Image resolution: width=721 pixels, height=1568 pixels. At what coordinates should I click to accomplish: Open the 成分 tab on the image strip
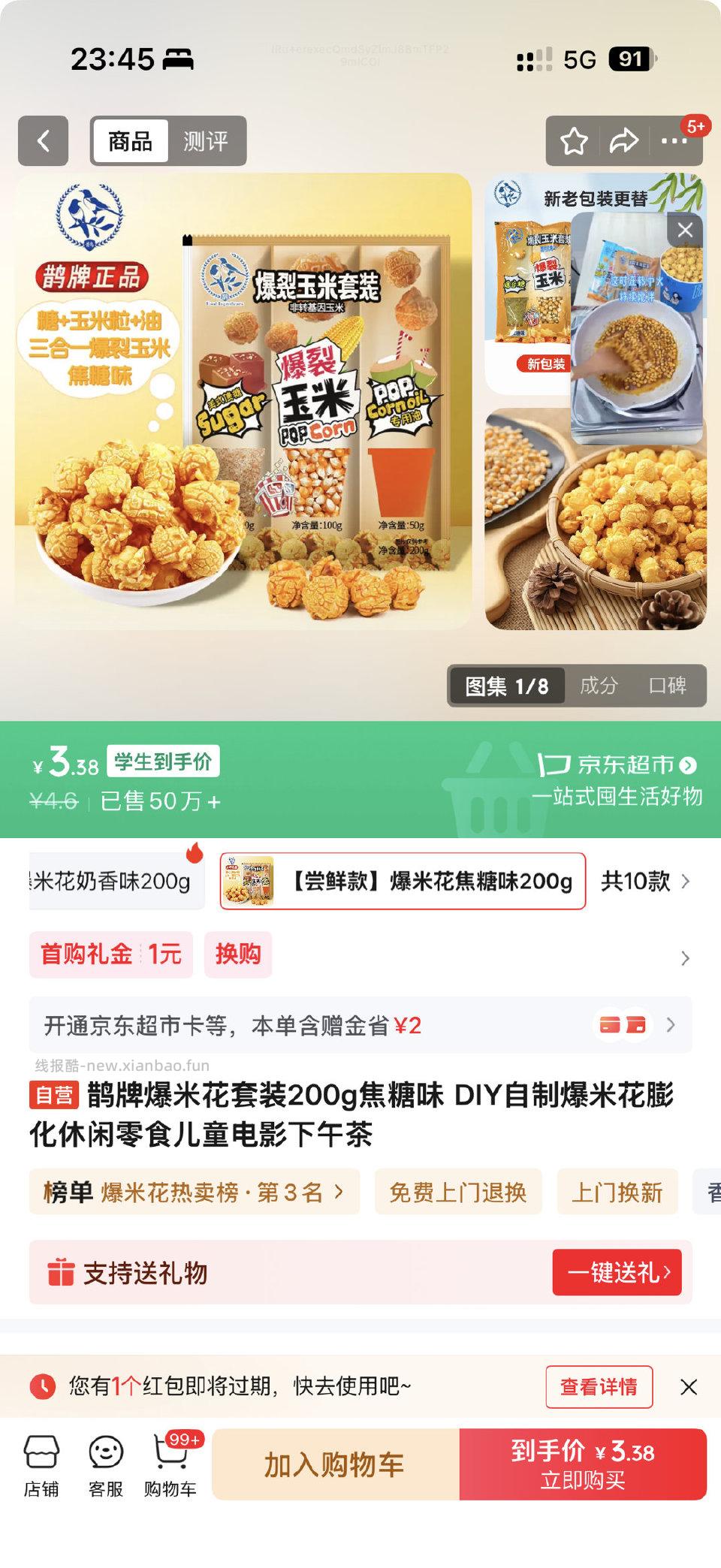point(601,685)
